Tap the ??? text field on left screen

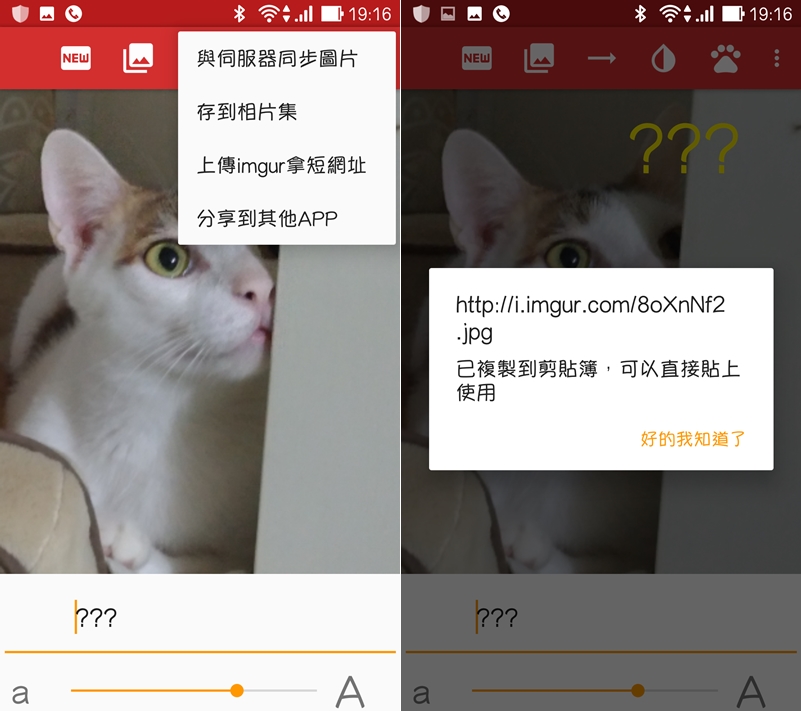pos(200,618)
